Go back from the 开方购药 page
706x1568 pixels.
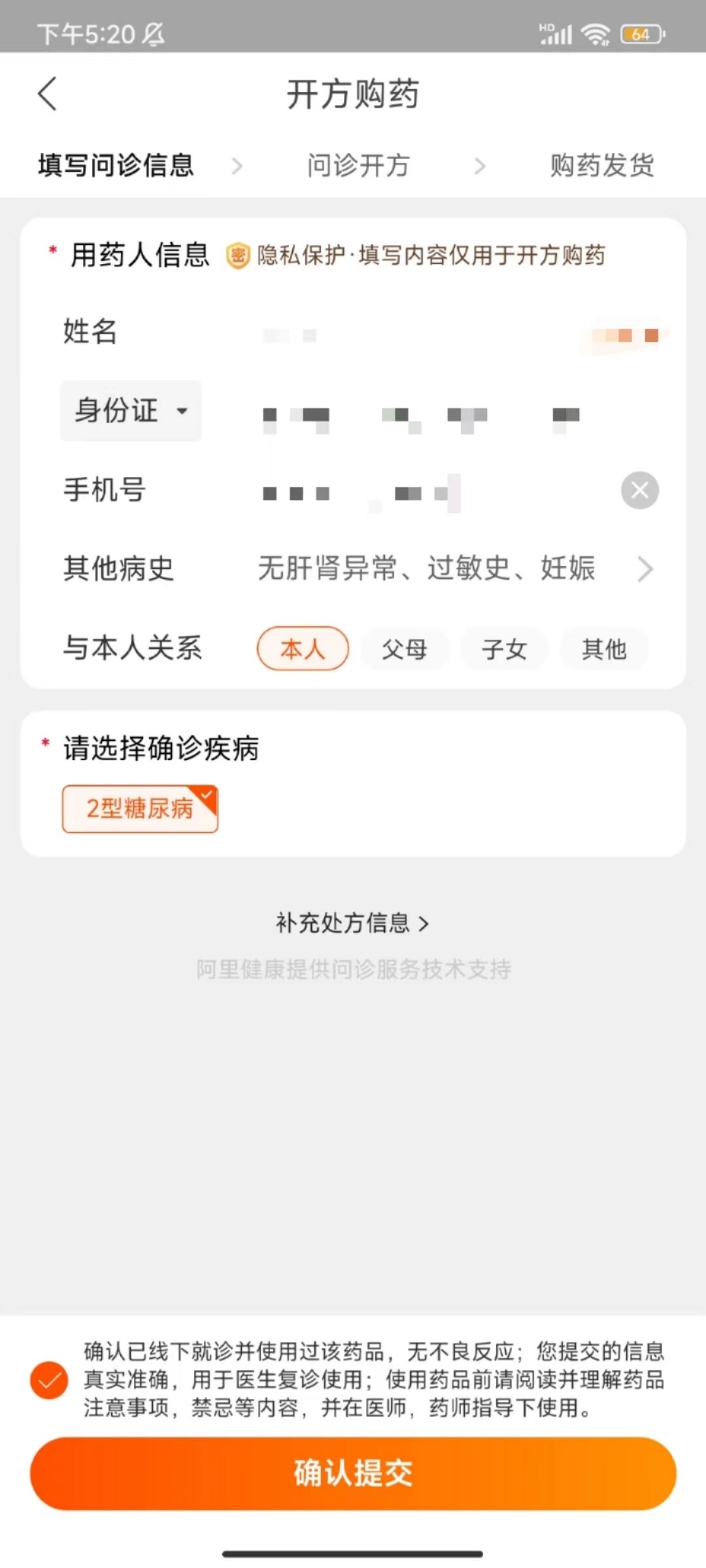tap(47, 94)
